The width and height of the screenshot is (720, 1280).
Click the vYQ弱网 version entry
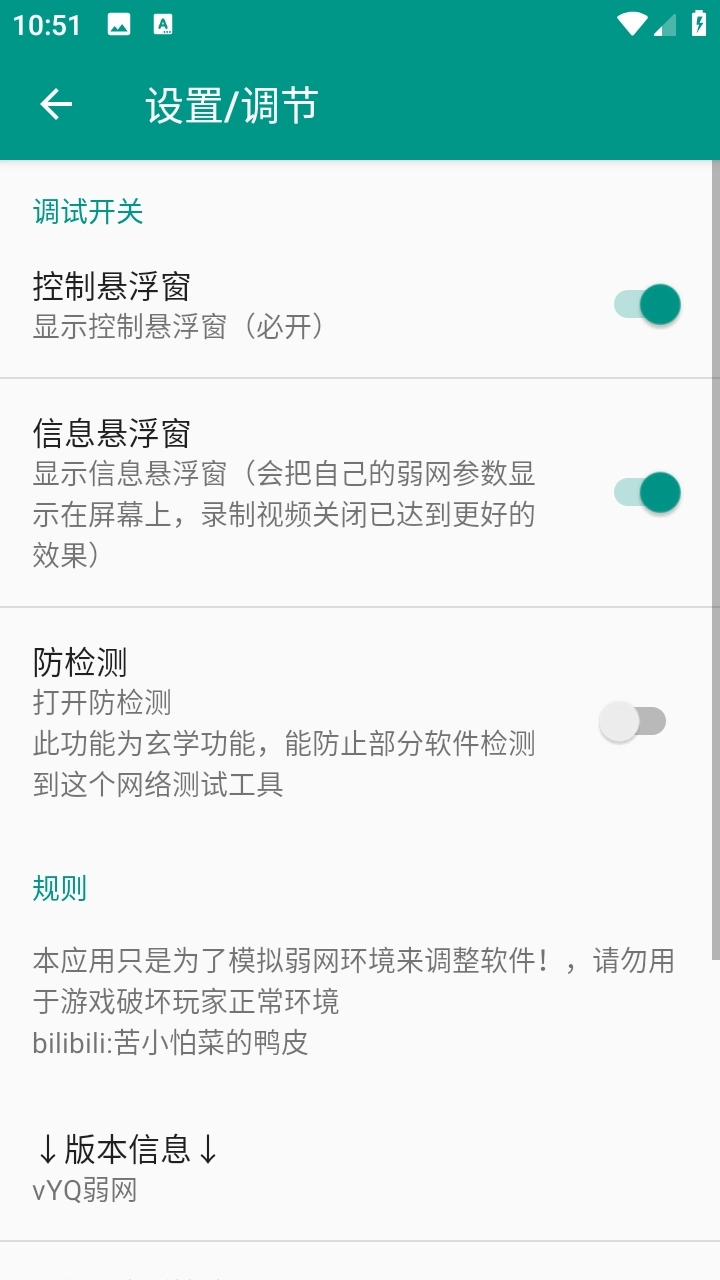point(85,1190)
